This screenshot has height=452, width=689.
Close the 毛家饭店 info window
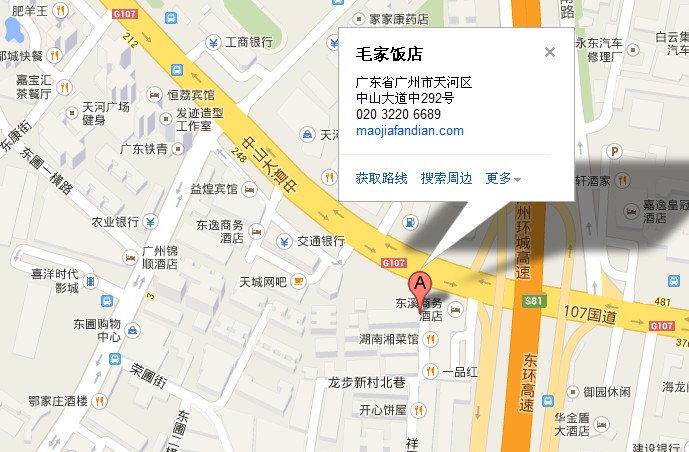[550, 53]
